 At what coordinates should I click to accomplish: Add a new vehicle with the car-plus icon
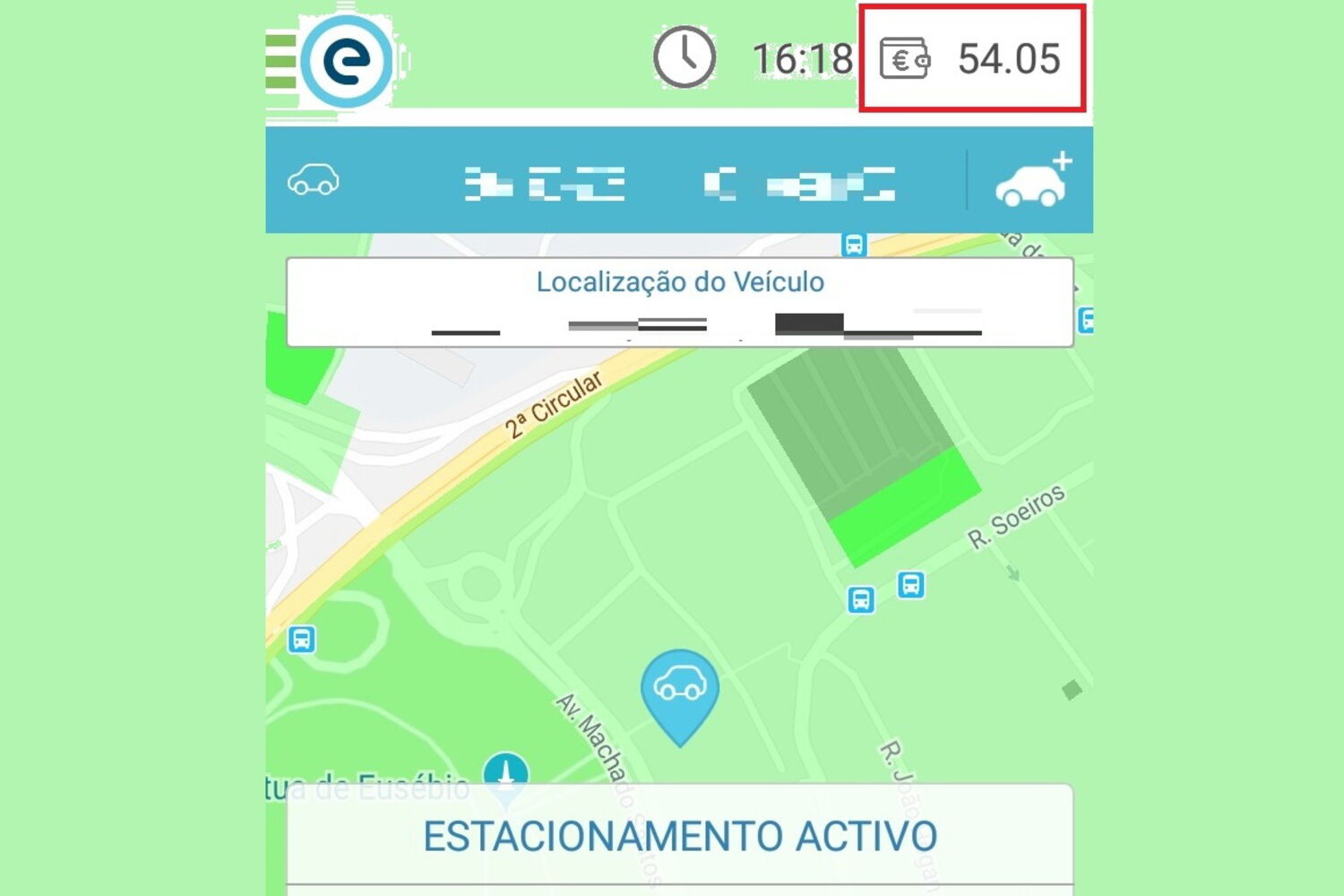1033,180
